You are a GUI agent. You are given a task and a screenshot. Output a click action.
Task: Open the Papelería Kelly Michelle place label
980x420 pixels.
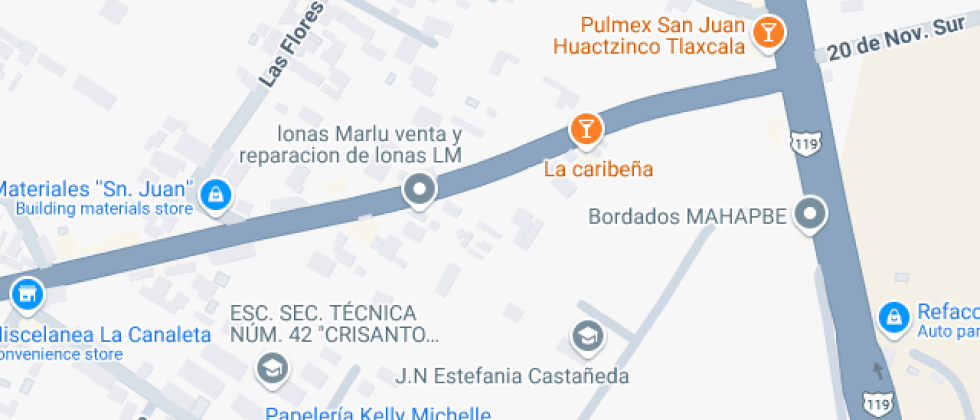point(378,413)
